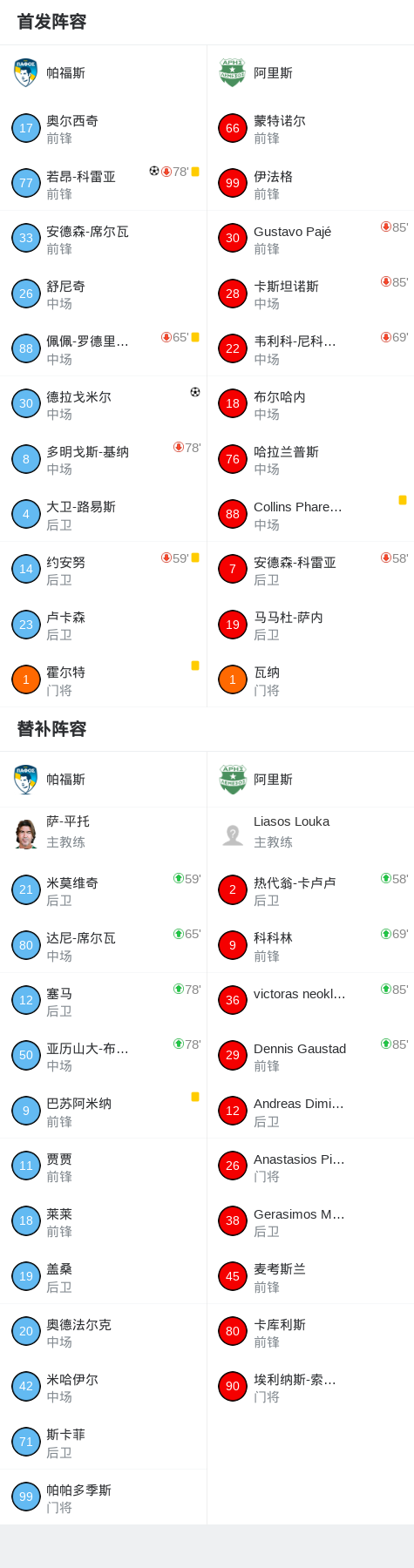Image resolution: width=414 pixels, height=1568 pixels.
Task: View substitute 达尼-席尔瓦's details
Action: tap(103, 946)
